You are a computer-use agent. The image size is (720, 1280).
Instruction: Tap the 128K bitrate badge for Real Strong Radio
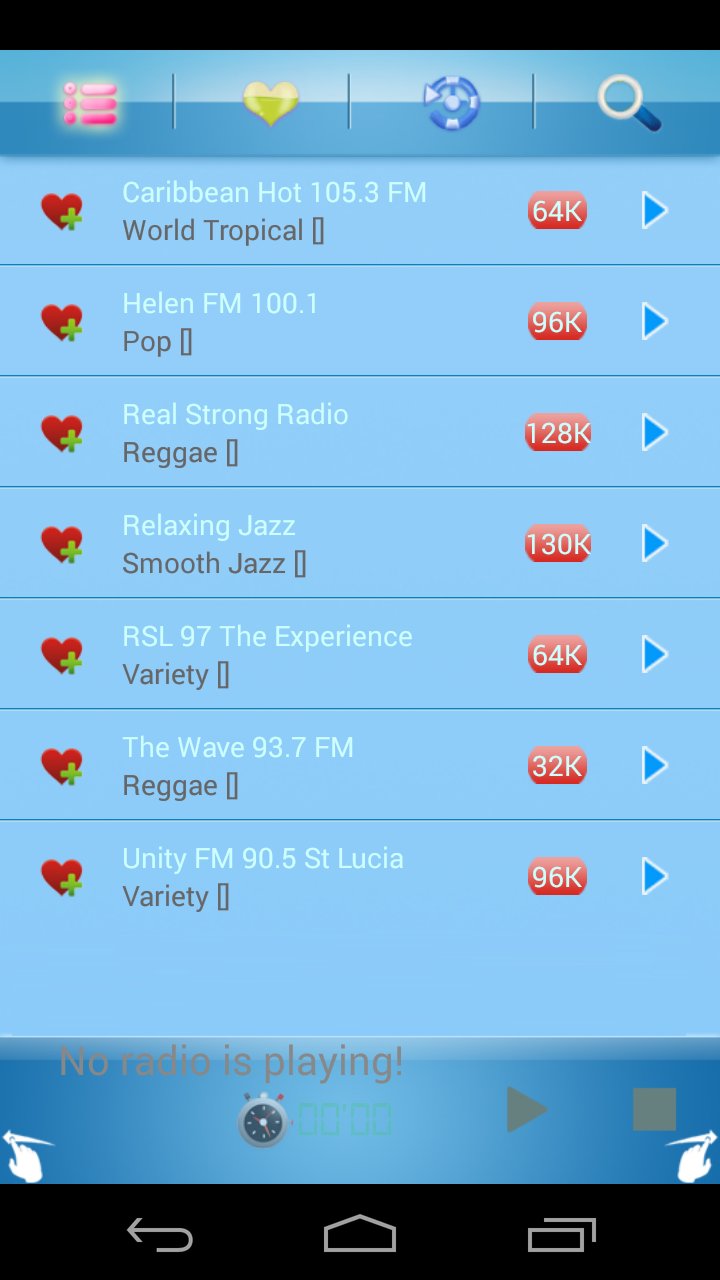(x=556, y=432)
